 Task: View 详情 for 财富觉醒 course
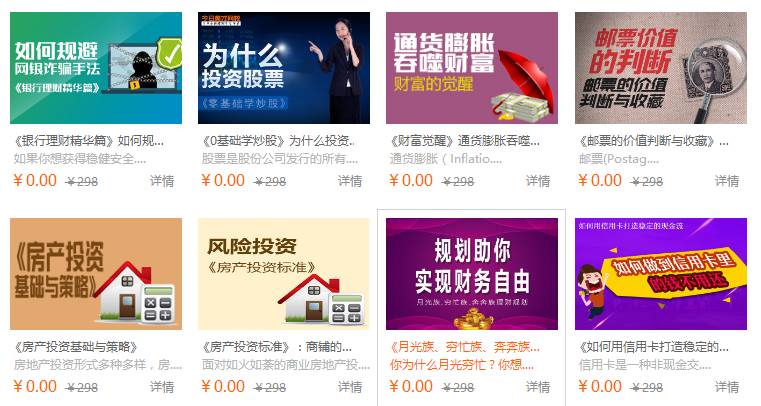538,181
